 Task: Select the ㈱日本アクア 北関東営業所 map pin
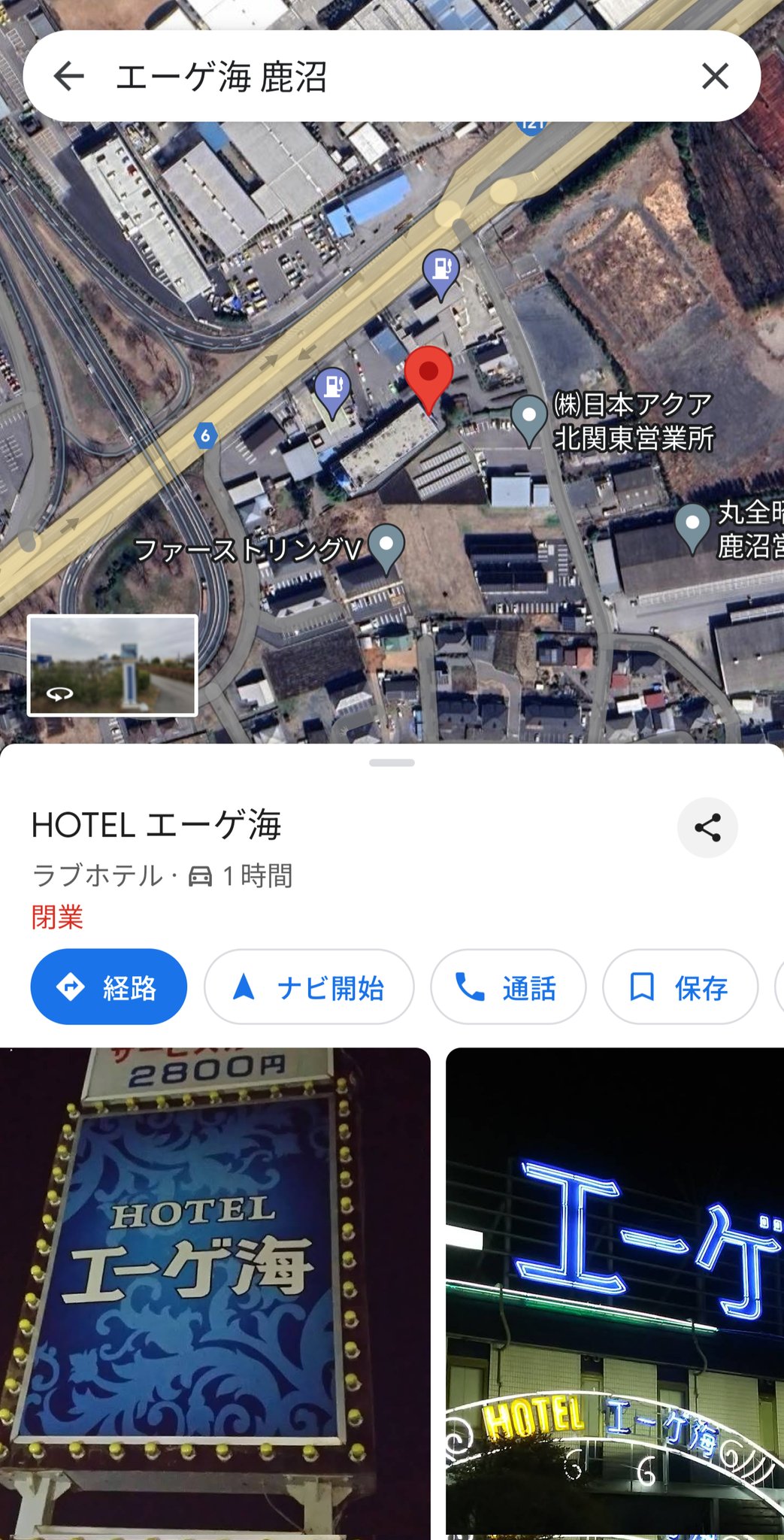(x=529, y=418)
